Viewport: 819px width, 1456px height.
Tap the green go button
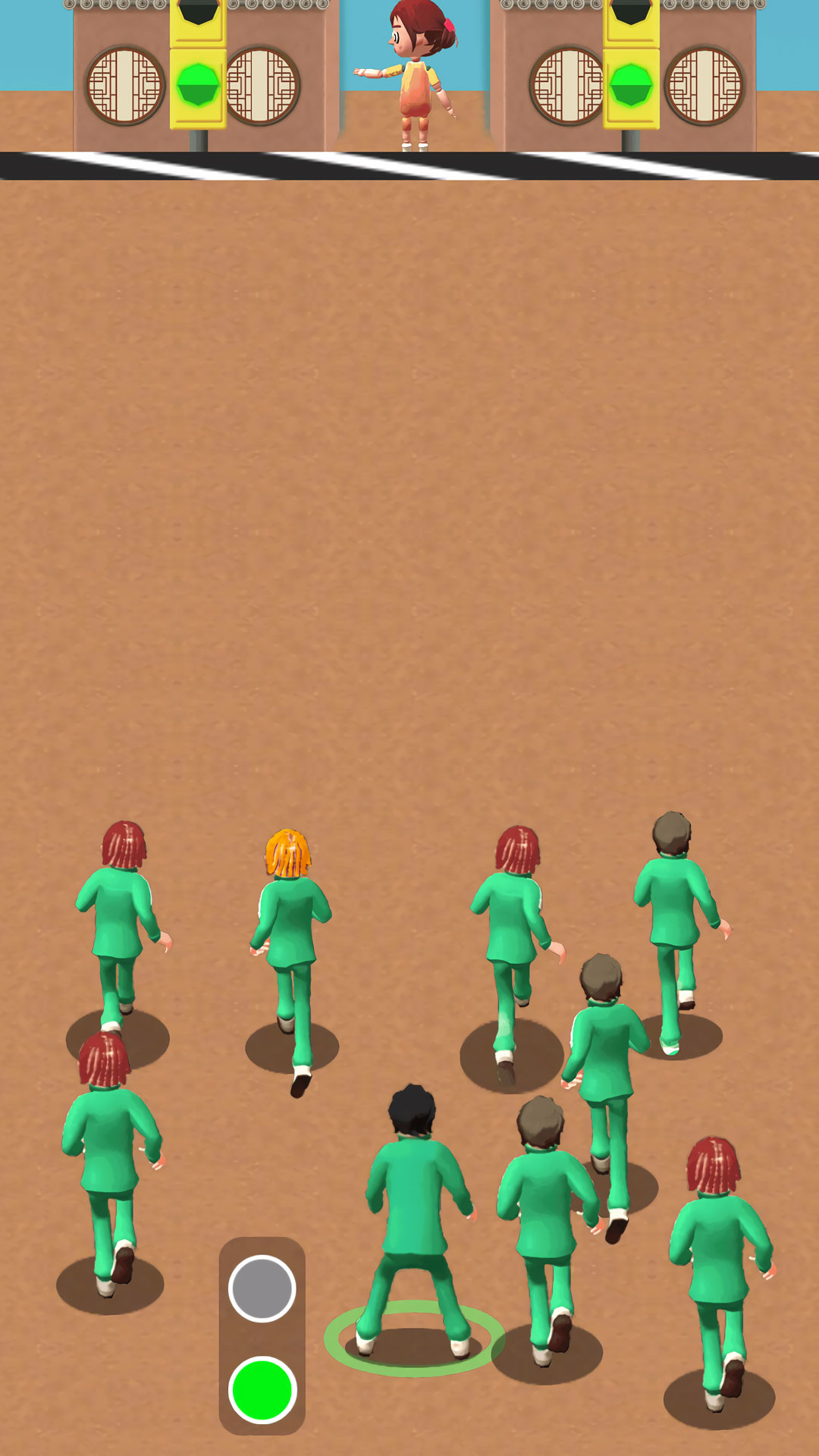[262, 1389]
